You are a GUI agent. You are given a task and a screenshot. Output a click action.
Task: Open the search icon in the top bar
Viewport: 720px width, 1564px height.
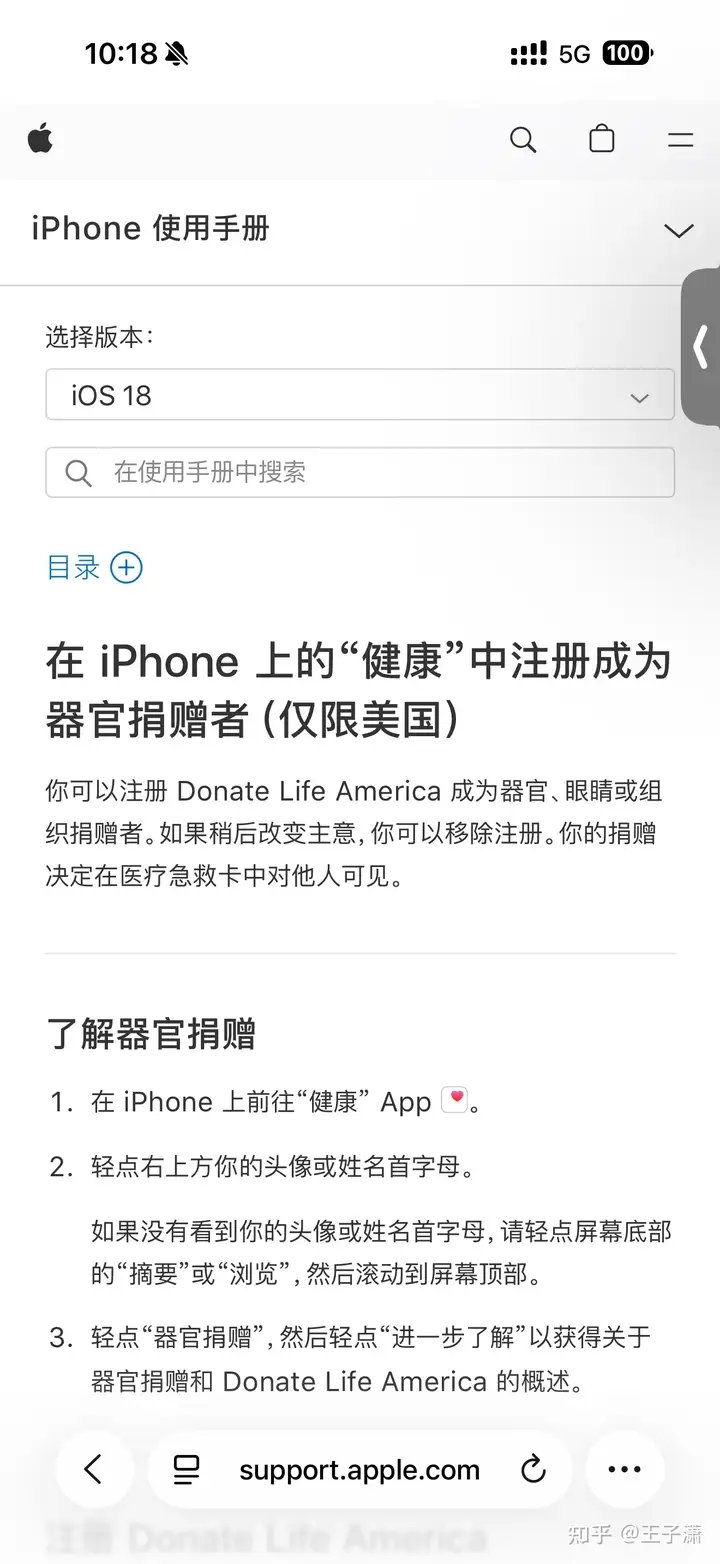(523, 140)
